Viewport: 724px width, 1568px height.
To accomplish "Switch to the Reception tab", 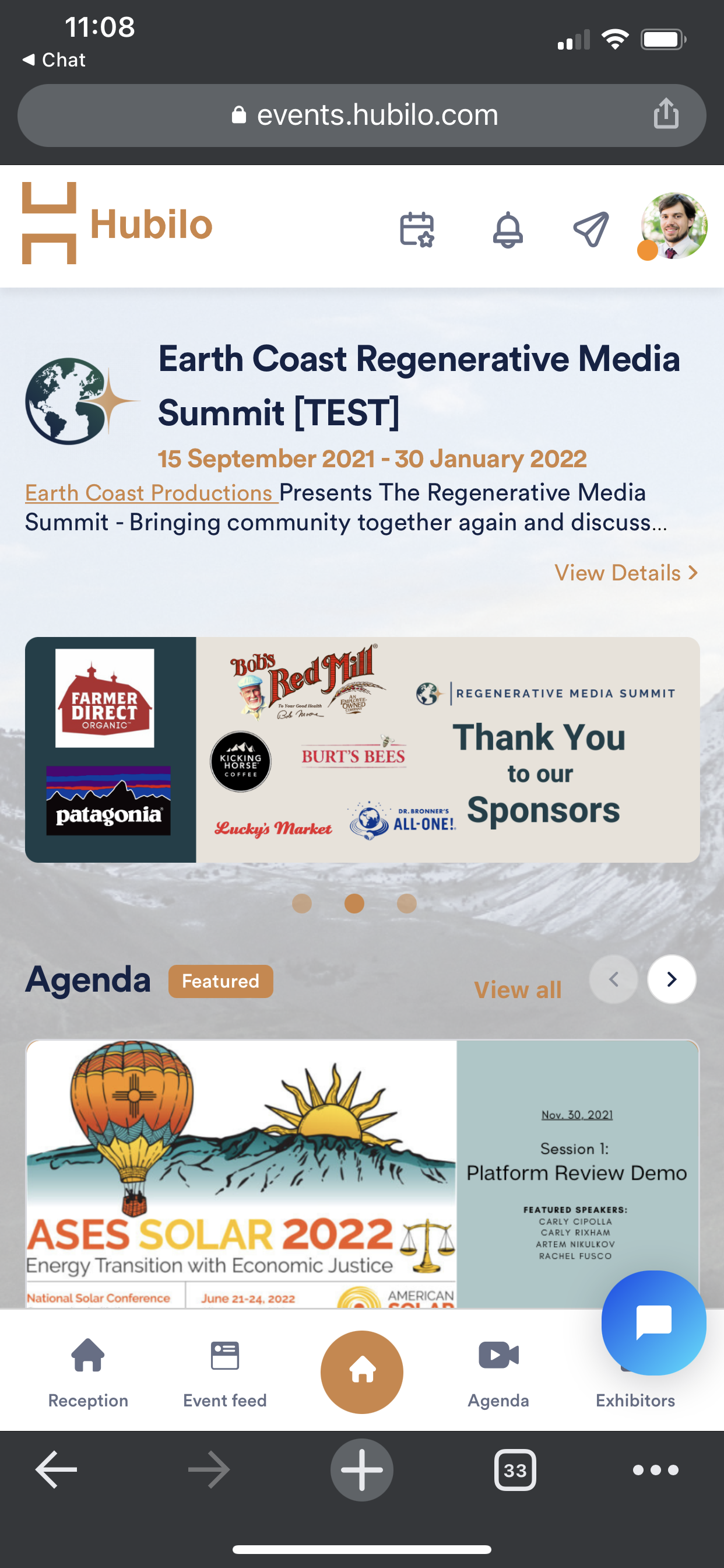I will click(x=88, y=1372).
